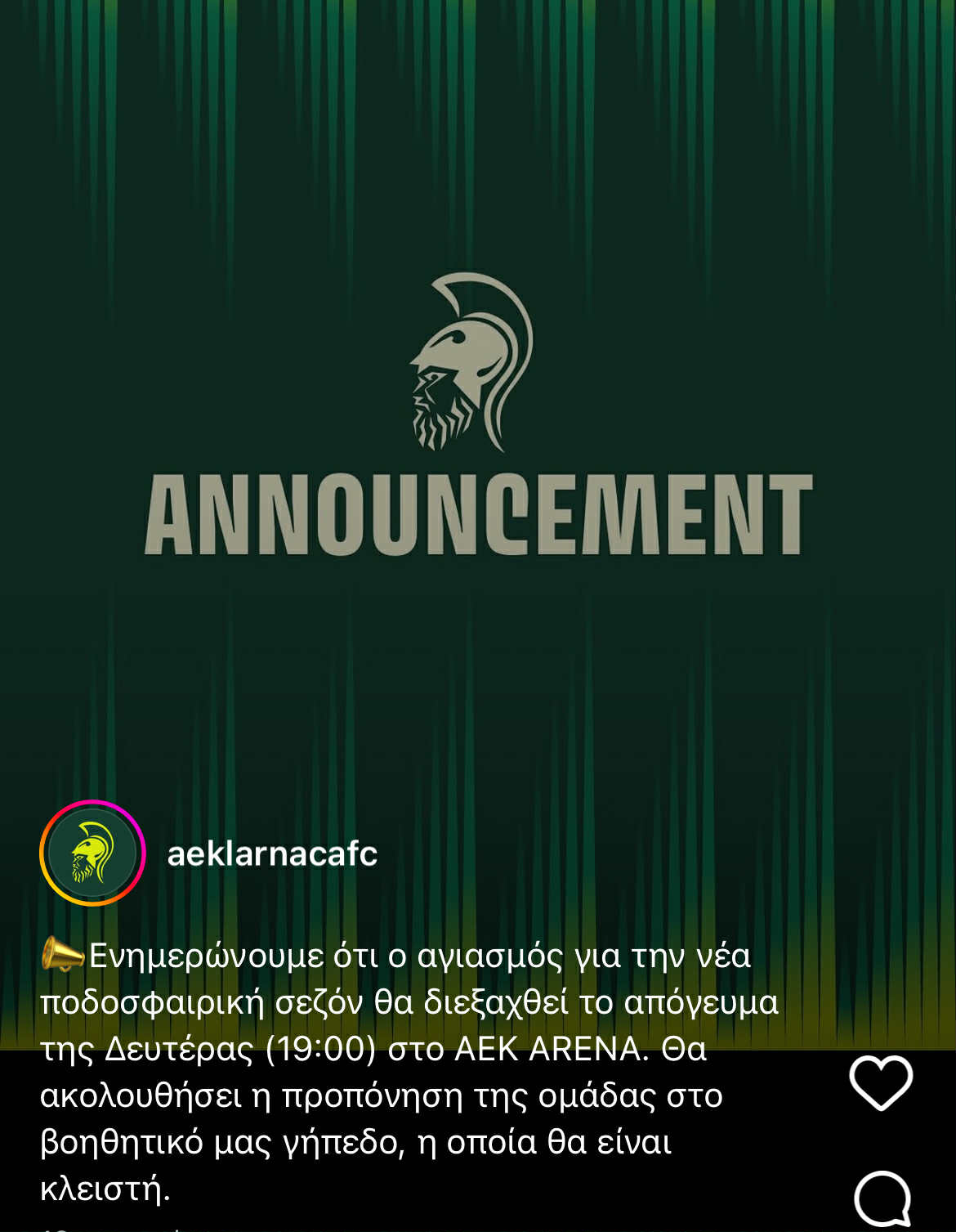956x1232 pixels.
Task: Open comments on the announcement post
Action: click(882, 1198)
